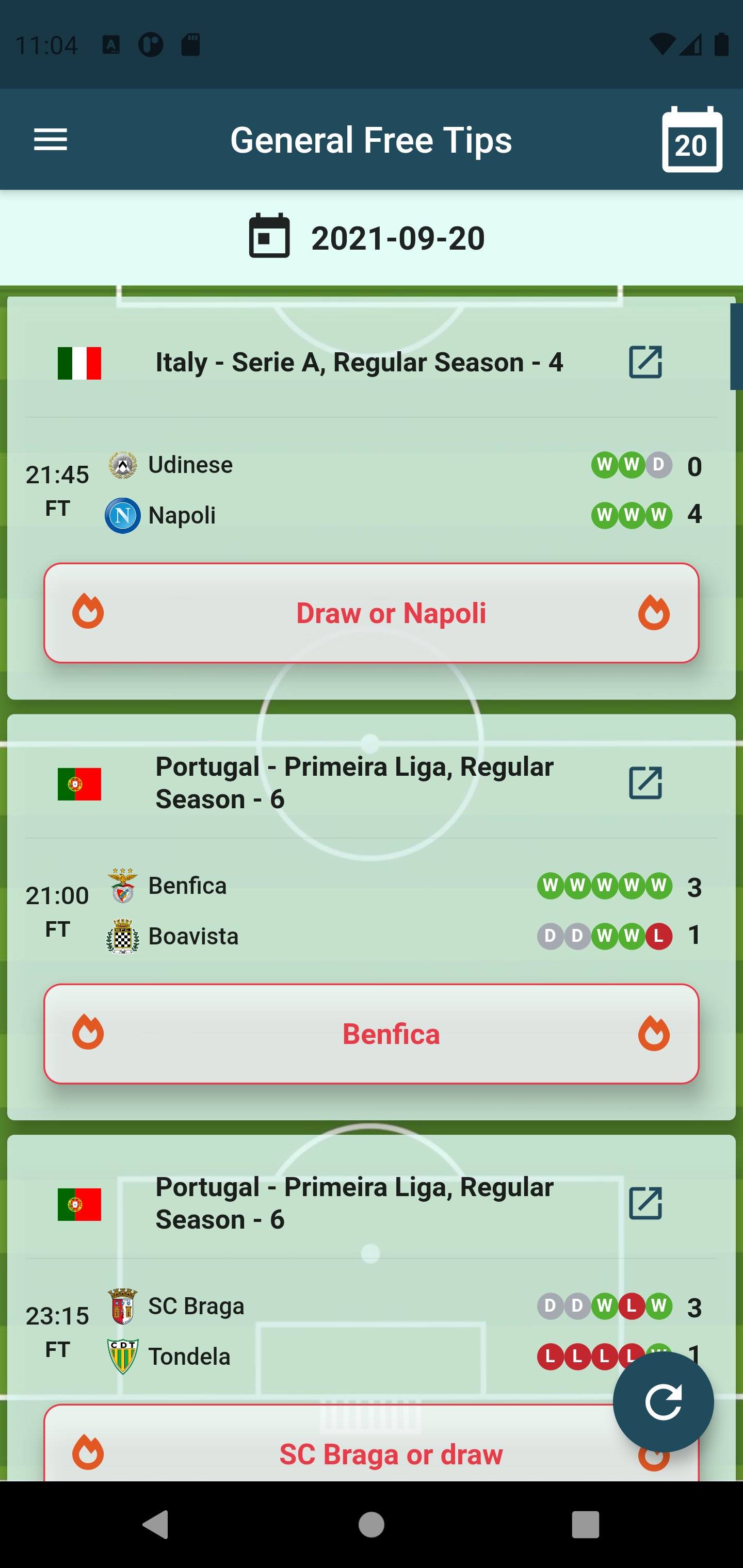Viewport: 743px width, 1568px height.
Task: Open external link for Italy Serie A
Action: 645,362
